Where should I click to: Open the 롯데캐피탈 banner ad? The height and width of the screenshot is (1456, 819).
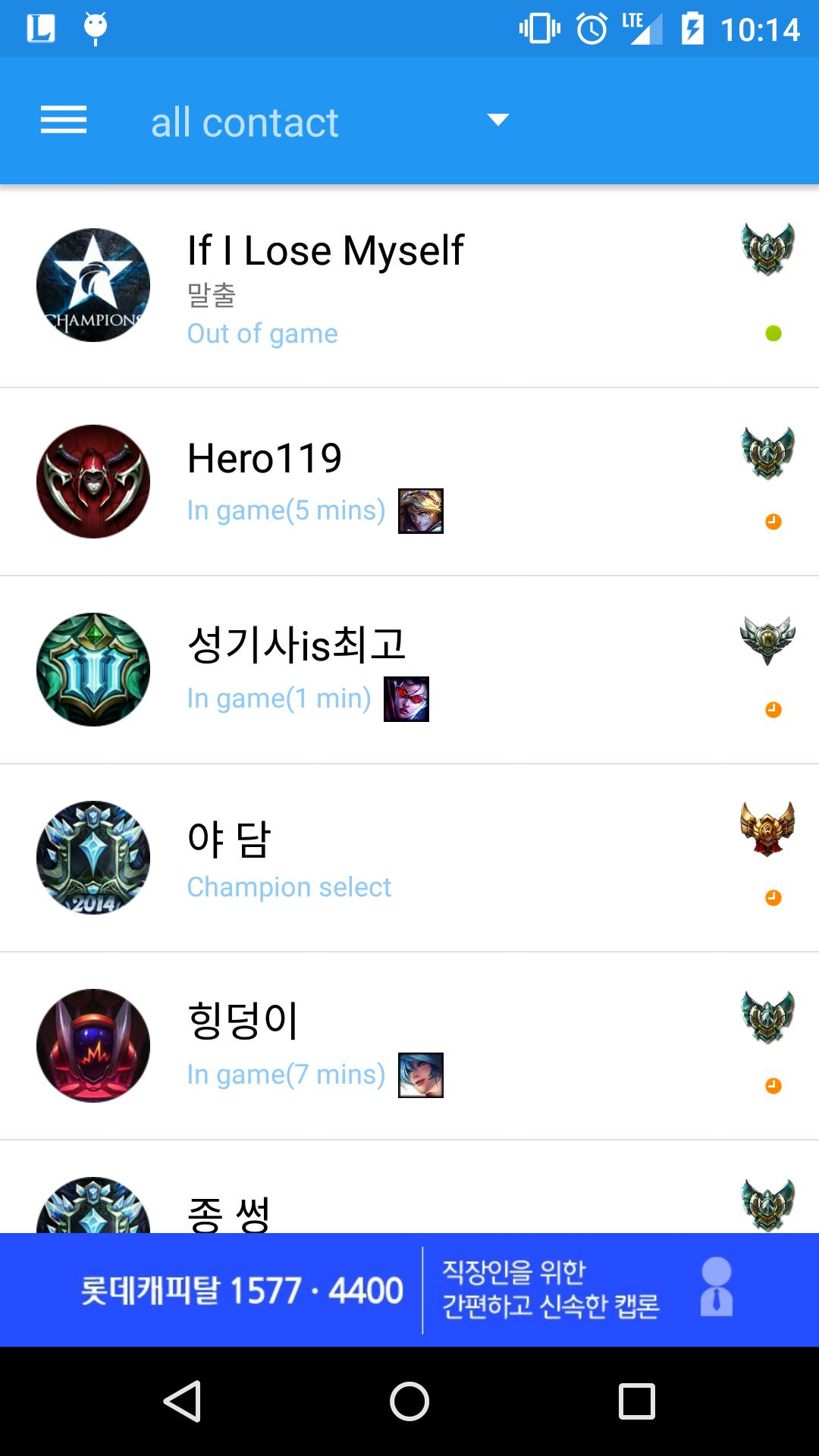[409, 1290]
